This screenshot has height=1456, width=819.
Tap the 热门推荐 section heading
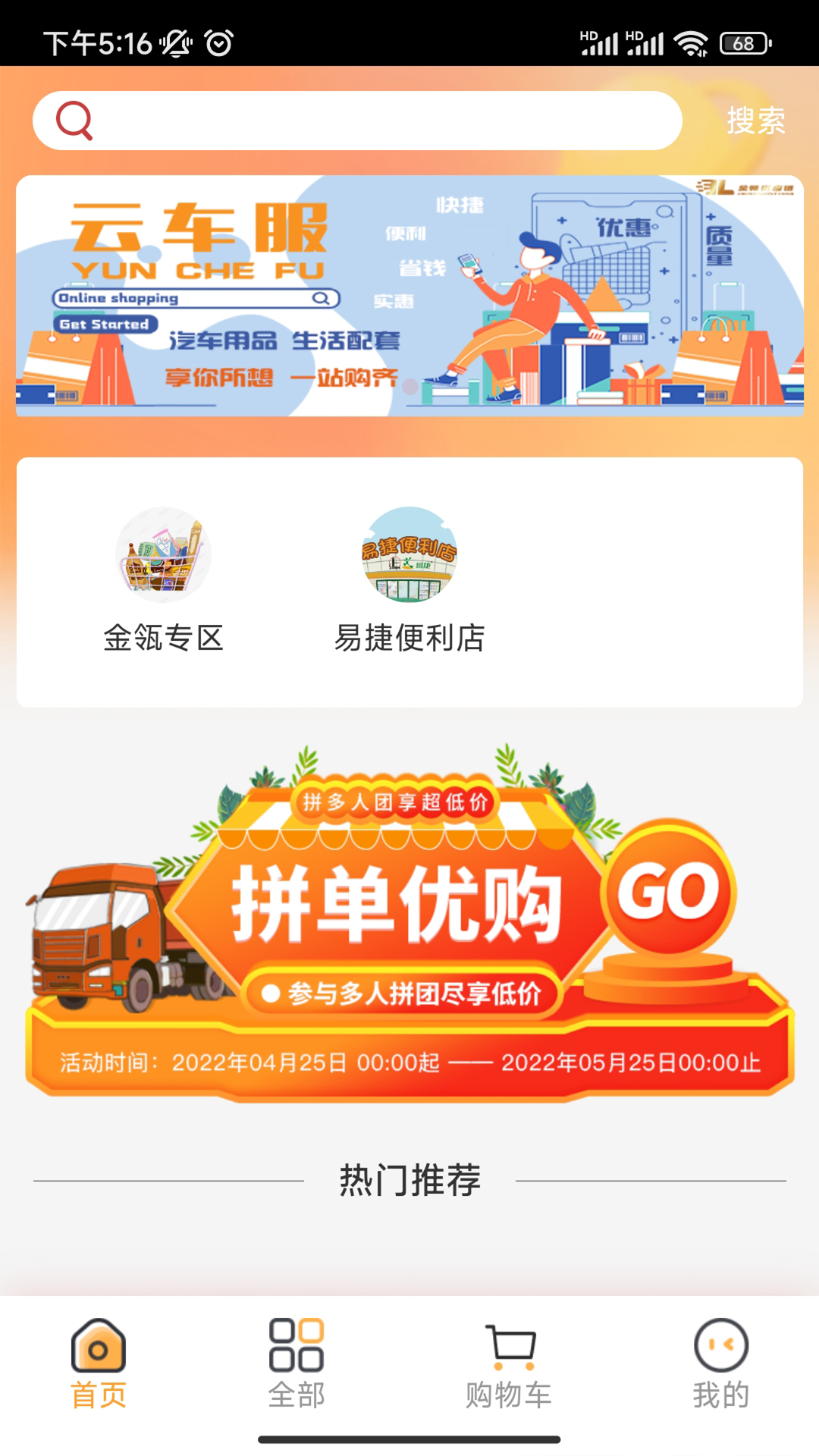(409, 1178)
